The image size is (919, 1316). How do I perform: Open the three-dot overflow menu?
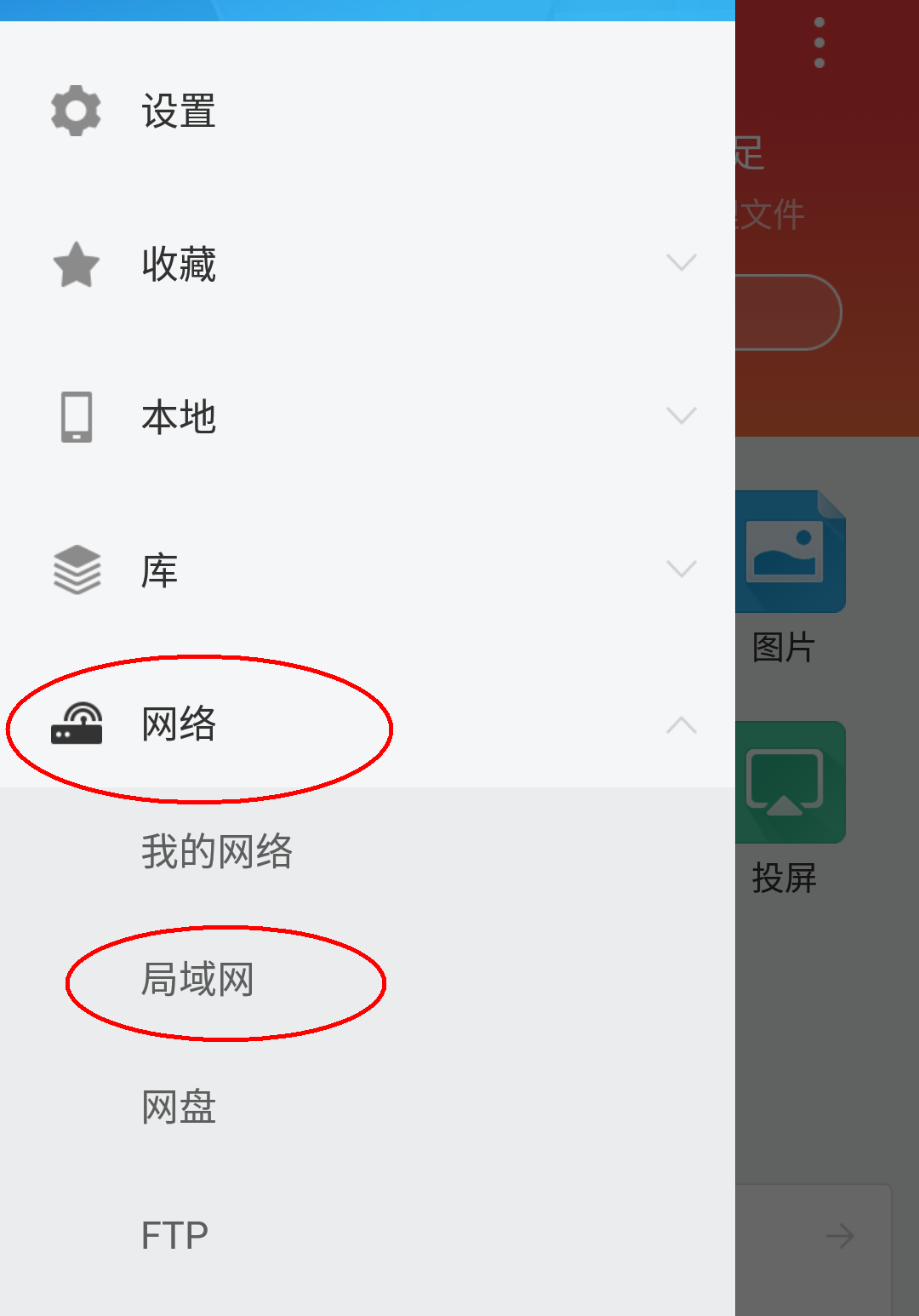click(819, 43)
